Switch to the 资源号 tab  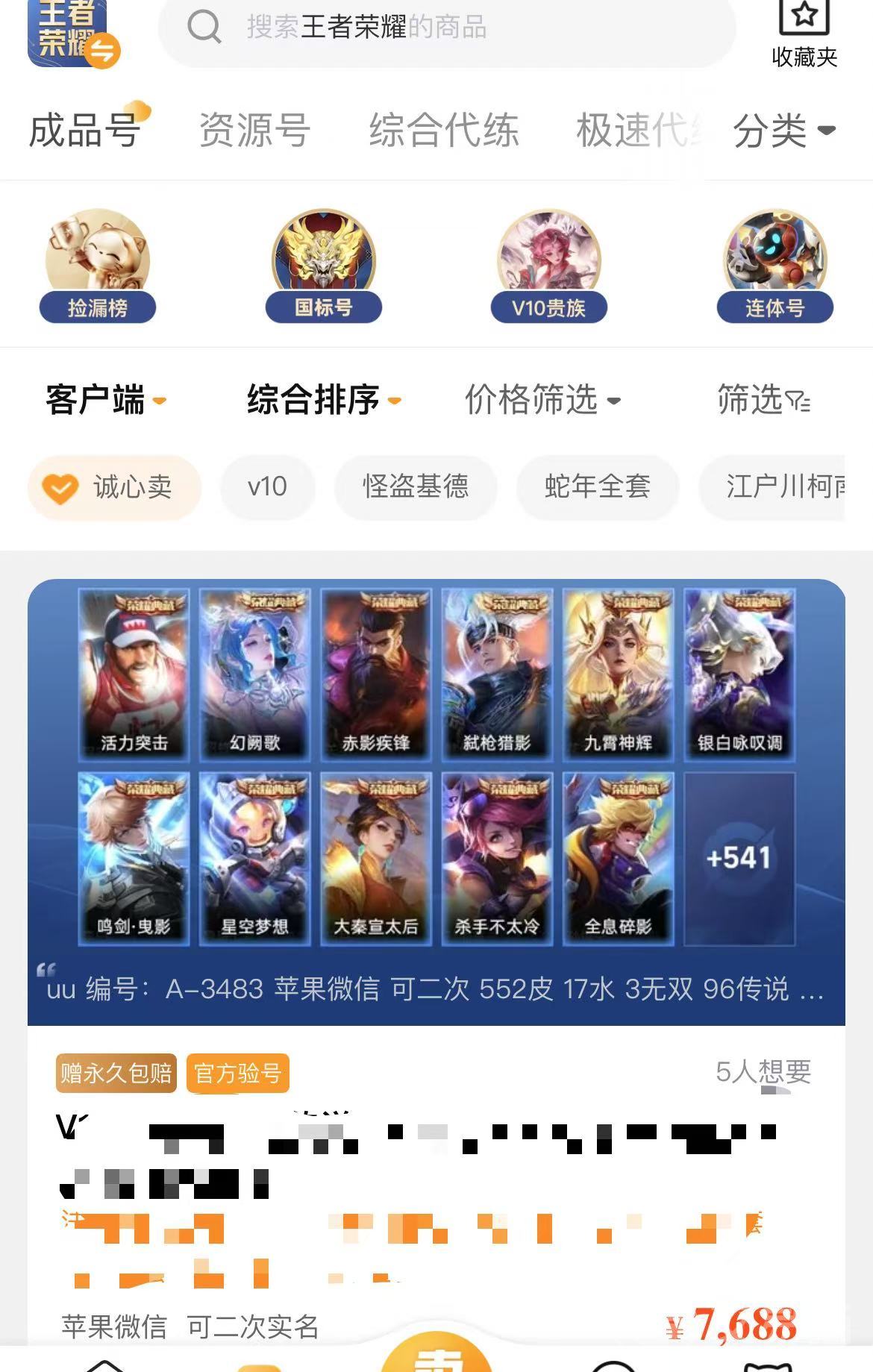click(254, 131)
